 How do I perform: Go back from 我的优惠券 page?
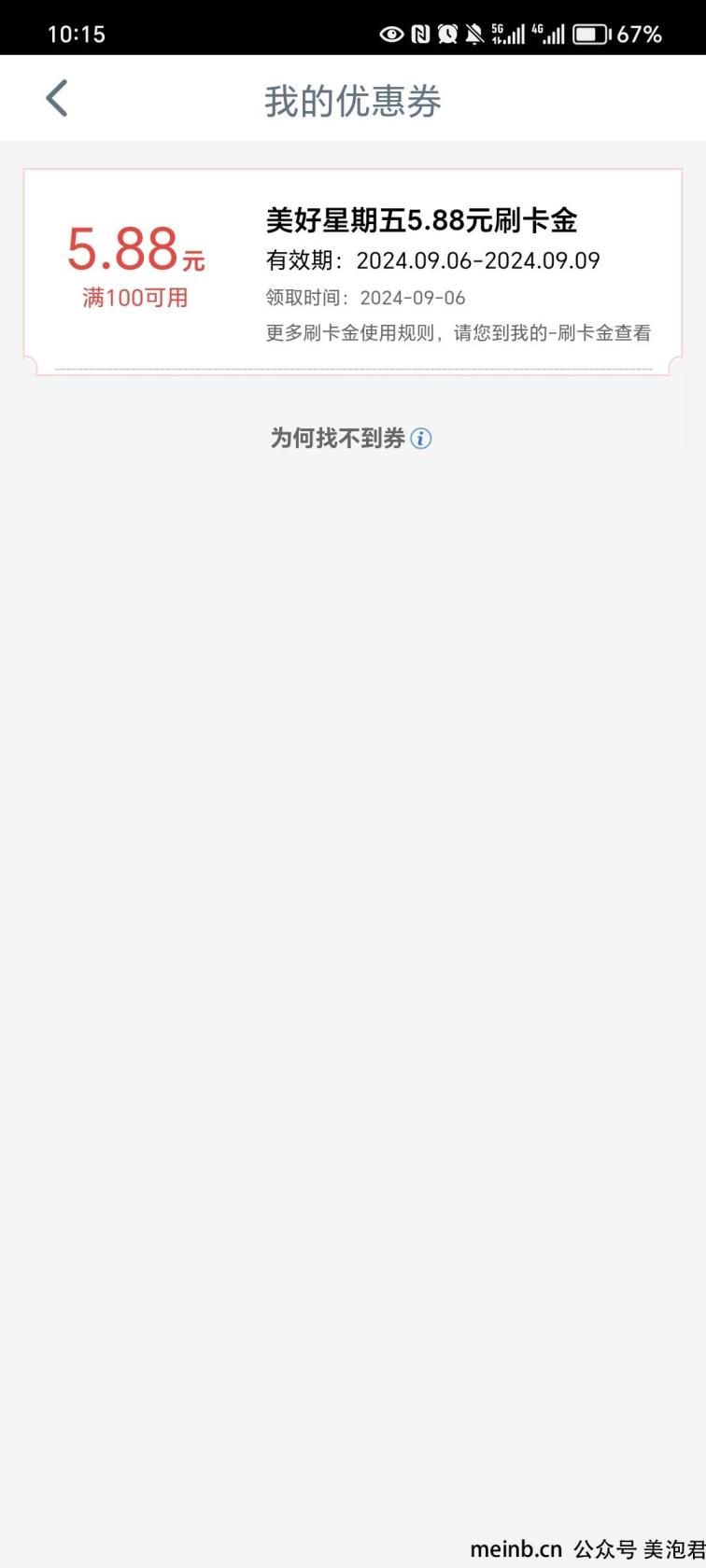point(57,99)
